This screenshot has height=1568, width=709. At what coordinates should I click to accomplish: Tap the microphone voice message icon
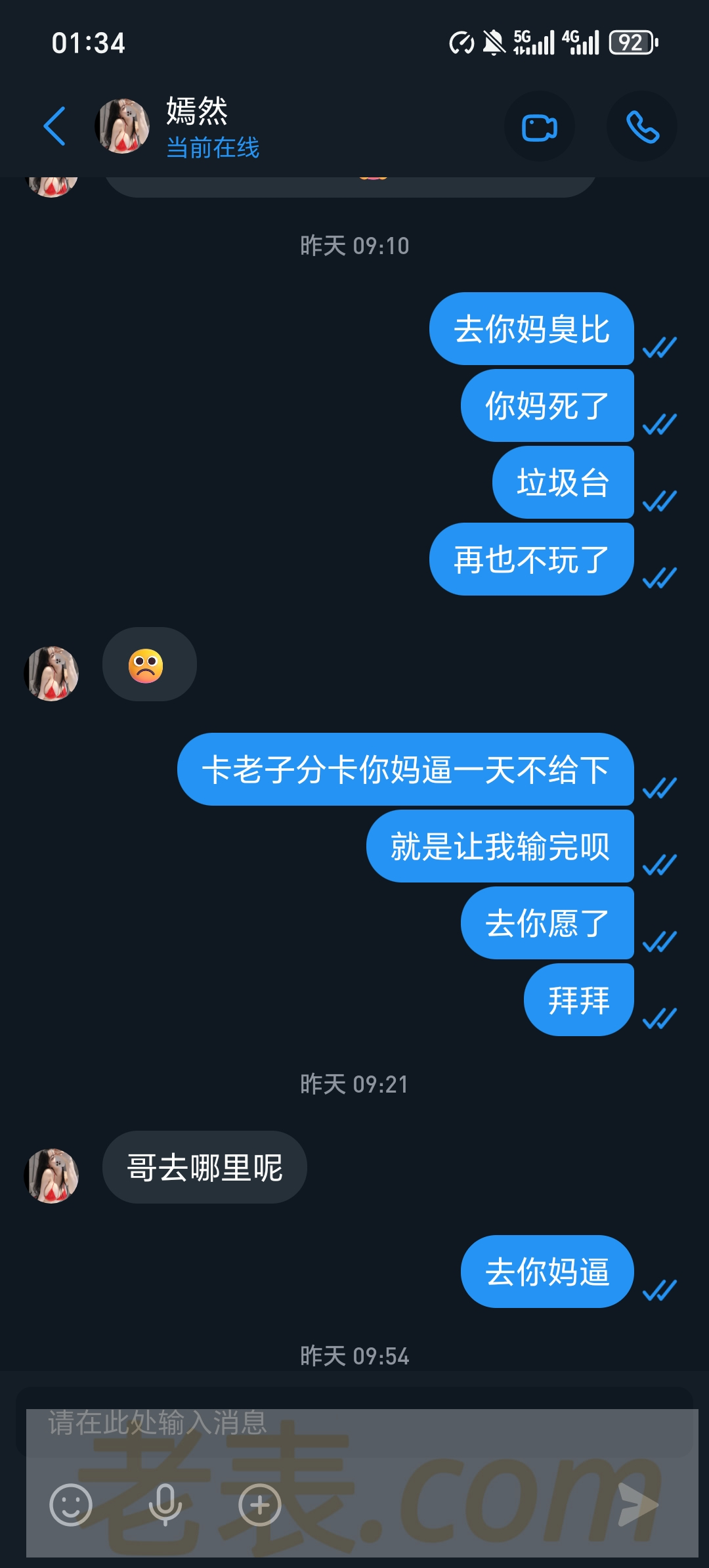click(x=165, y=1504)
